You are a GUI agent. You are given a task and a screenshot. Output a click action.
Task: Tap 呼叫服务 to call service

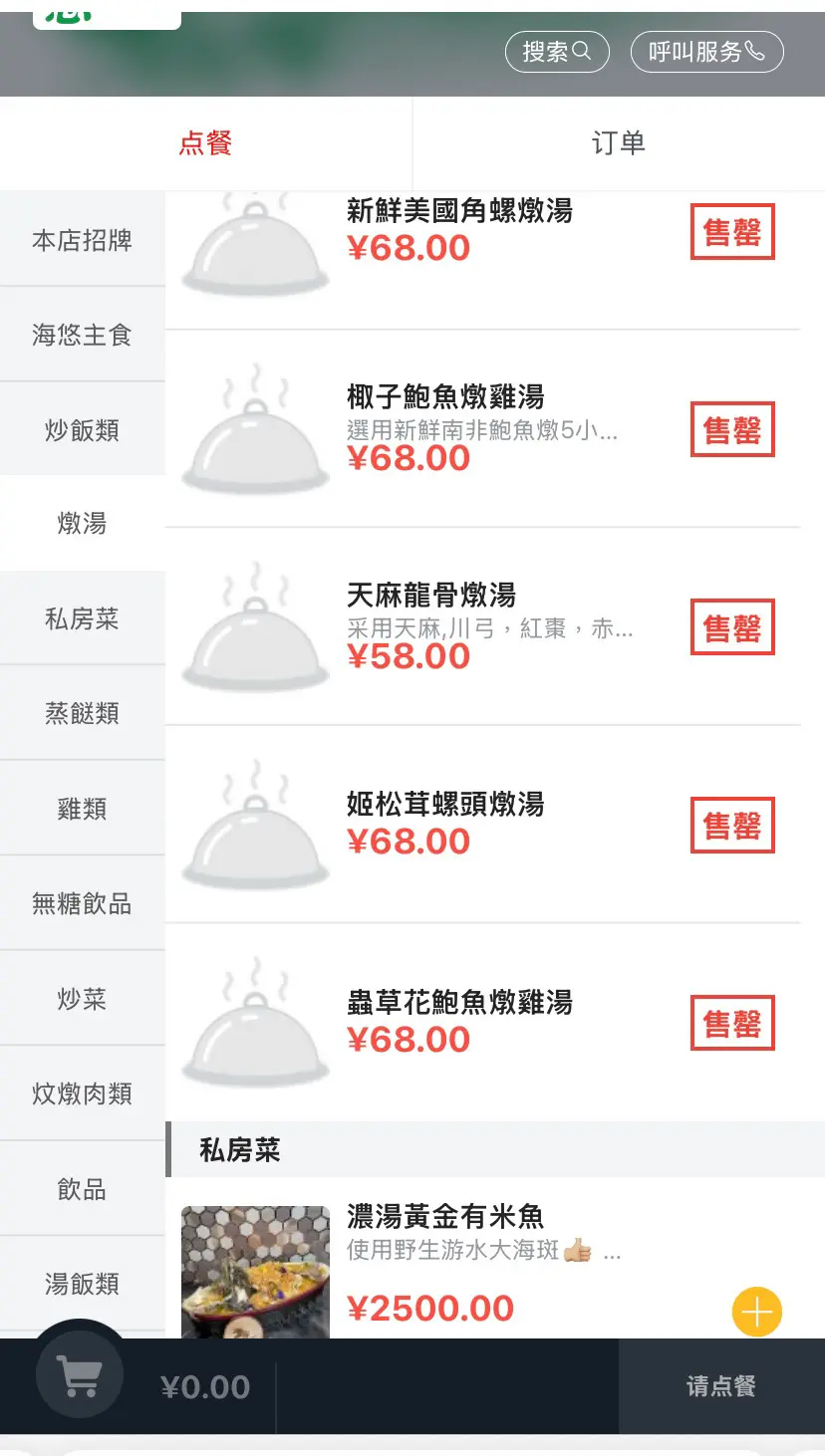[706, 52]
